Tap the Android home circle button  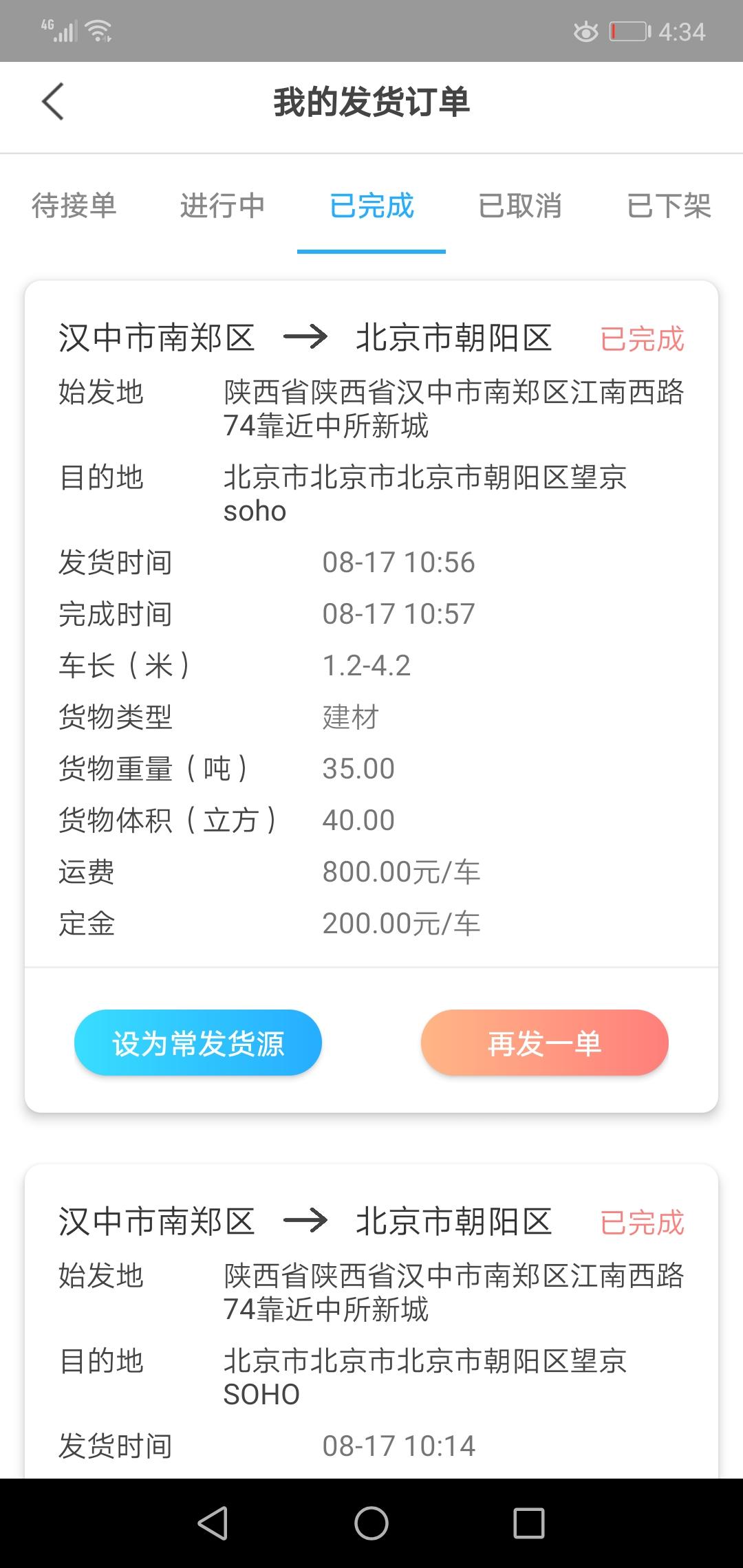pos(371,1521)
